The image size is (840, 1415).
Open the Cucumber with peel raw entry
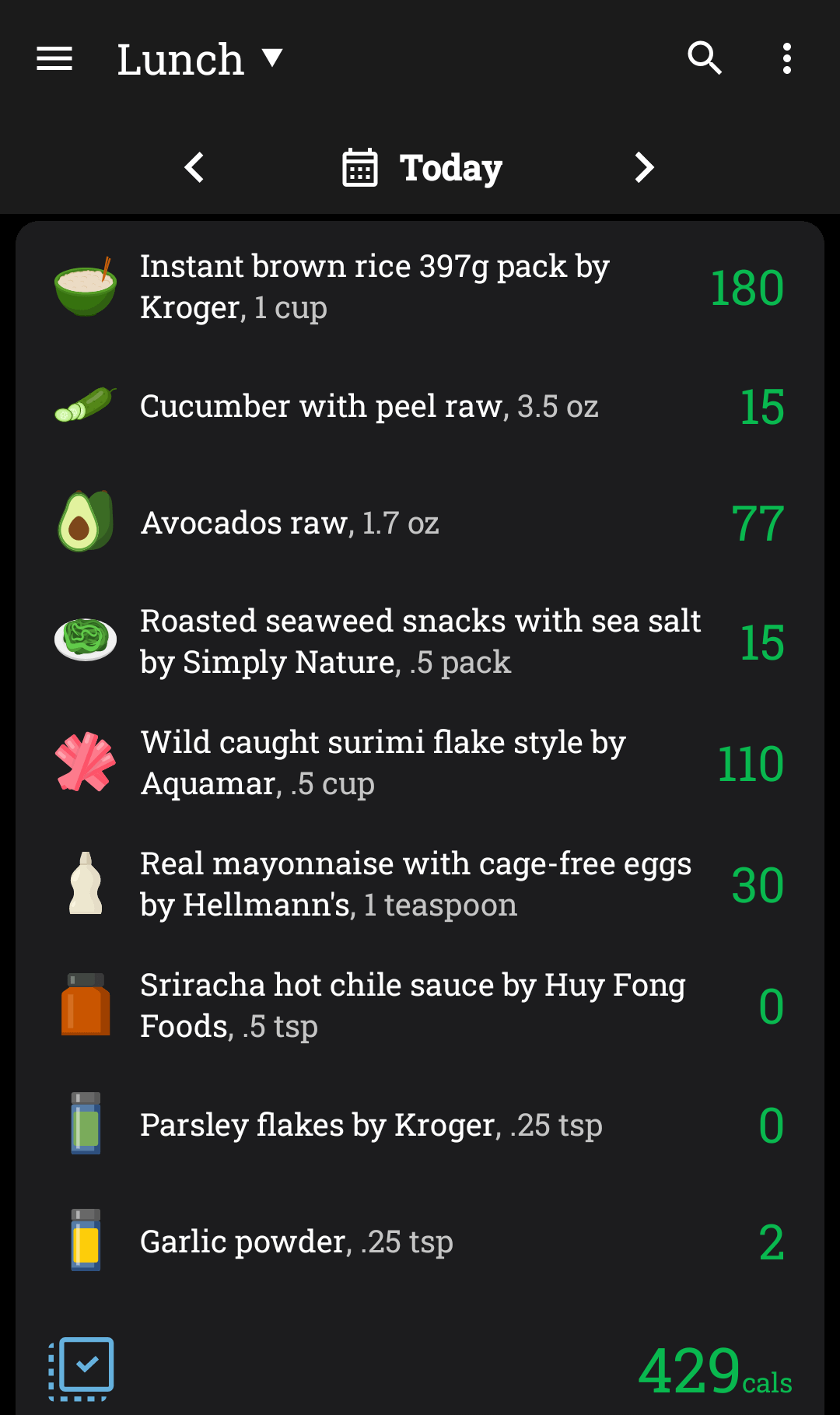coord(420,406)
